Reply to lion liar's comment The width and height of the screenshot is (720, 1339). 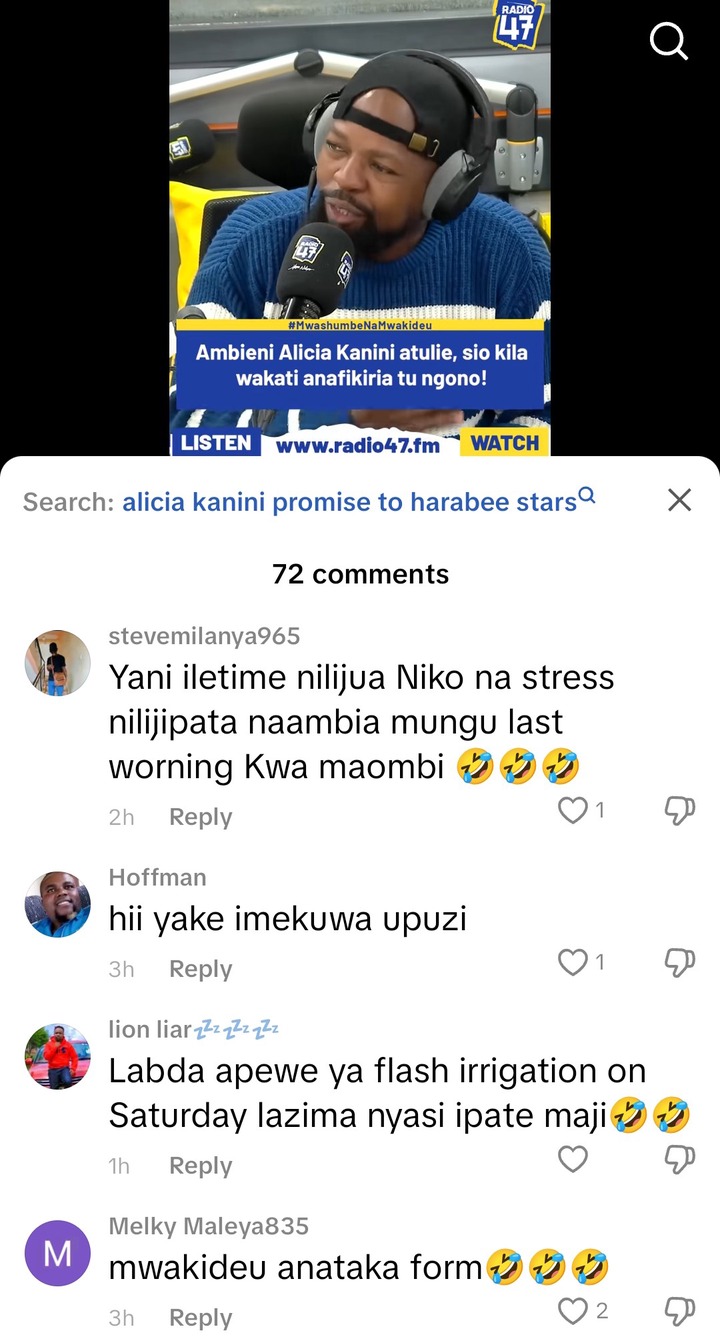[x=200, y=1166]
